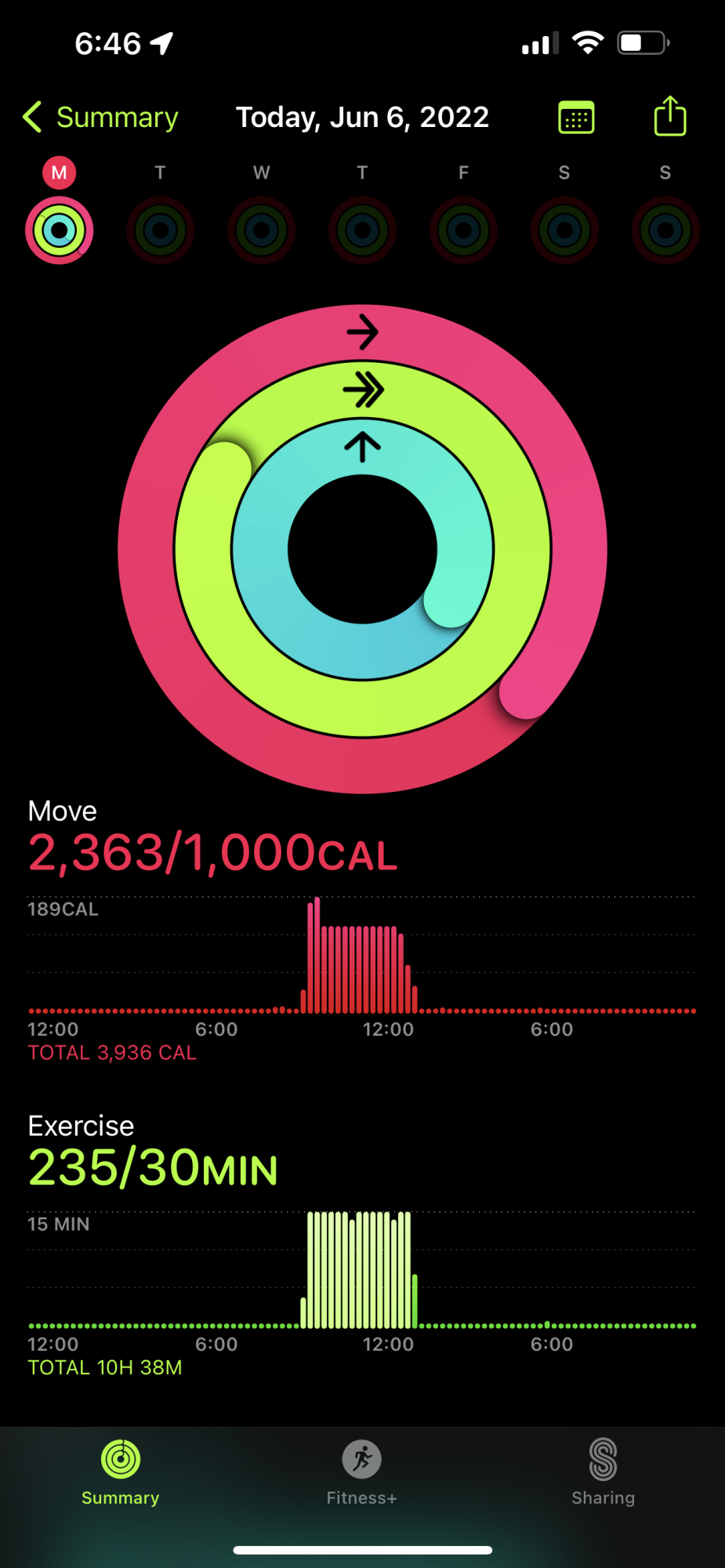Select Wednesday's activity rings

(261, 230)
